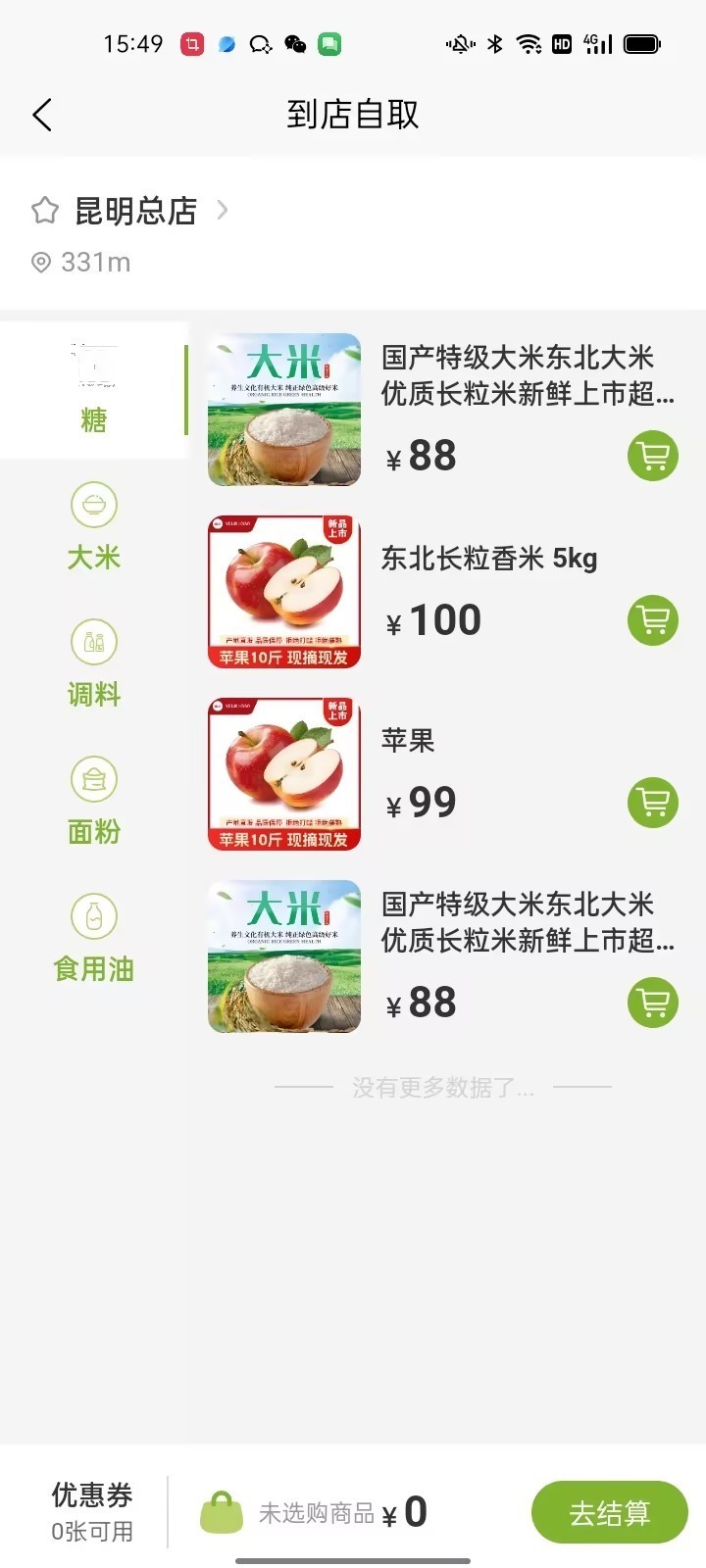The height and width of the screenshot is (1568, 706).
Task: Show the 食用油 category
Action: (94, 939)
